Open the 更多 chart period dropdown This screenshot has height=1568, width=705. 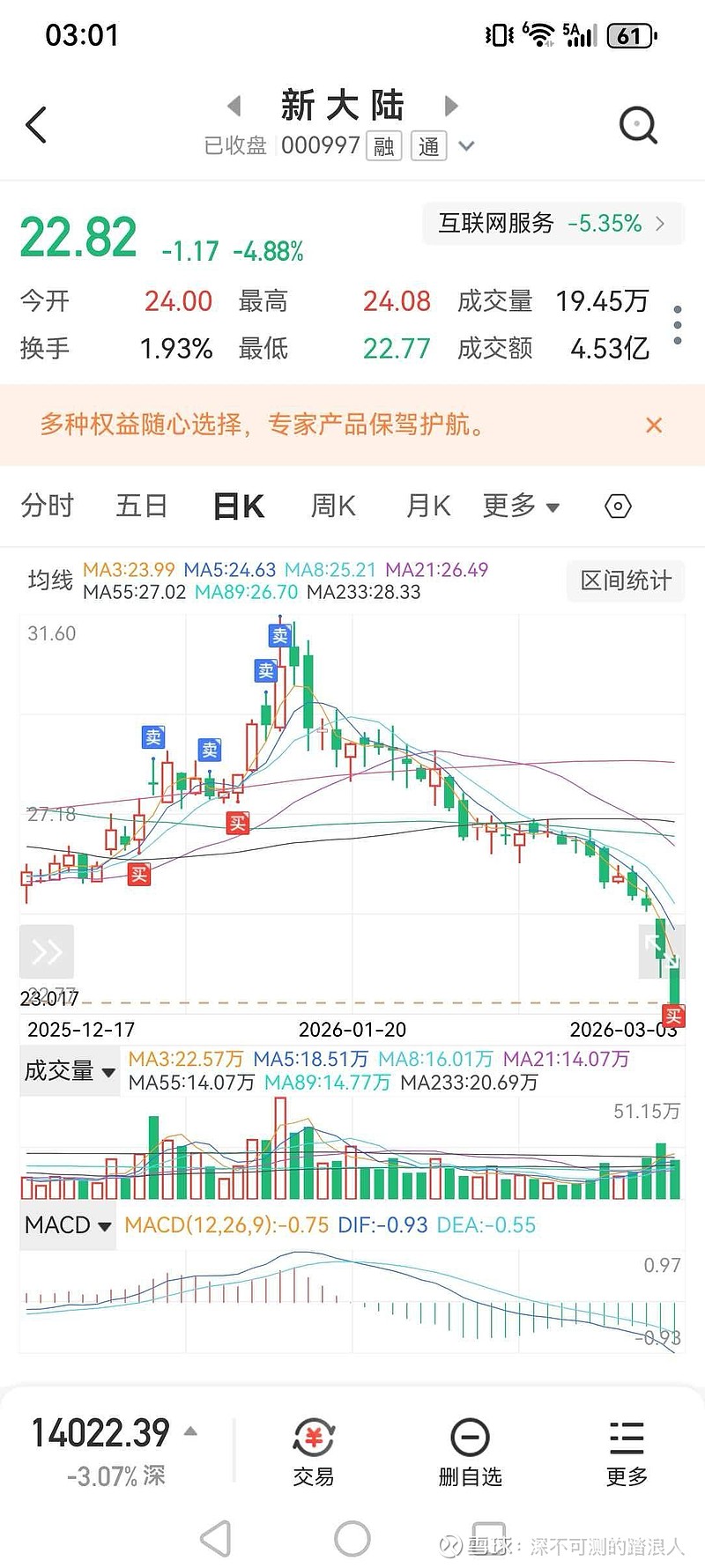pyautogui.click(x=521, y=506)
